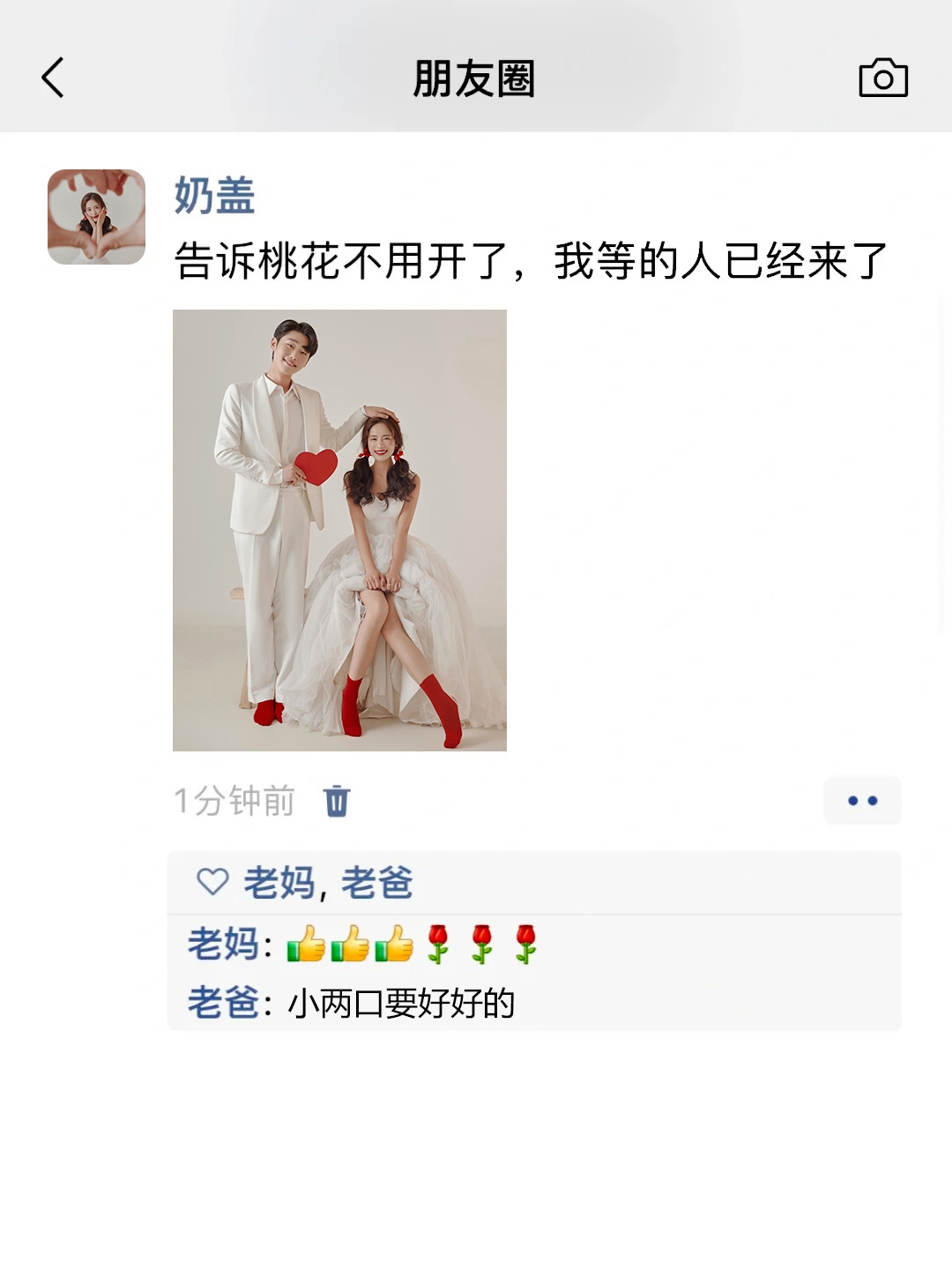Open 老爸's profile from likes

[377, 883]
